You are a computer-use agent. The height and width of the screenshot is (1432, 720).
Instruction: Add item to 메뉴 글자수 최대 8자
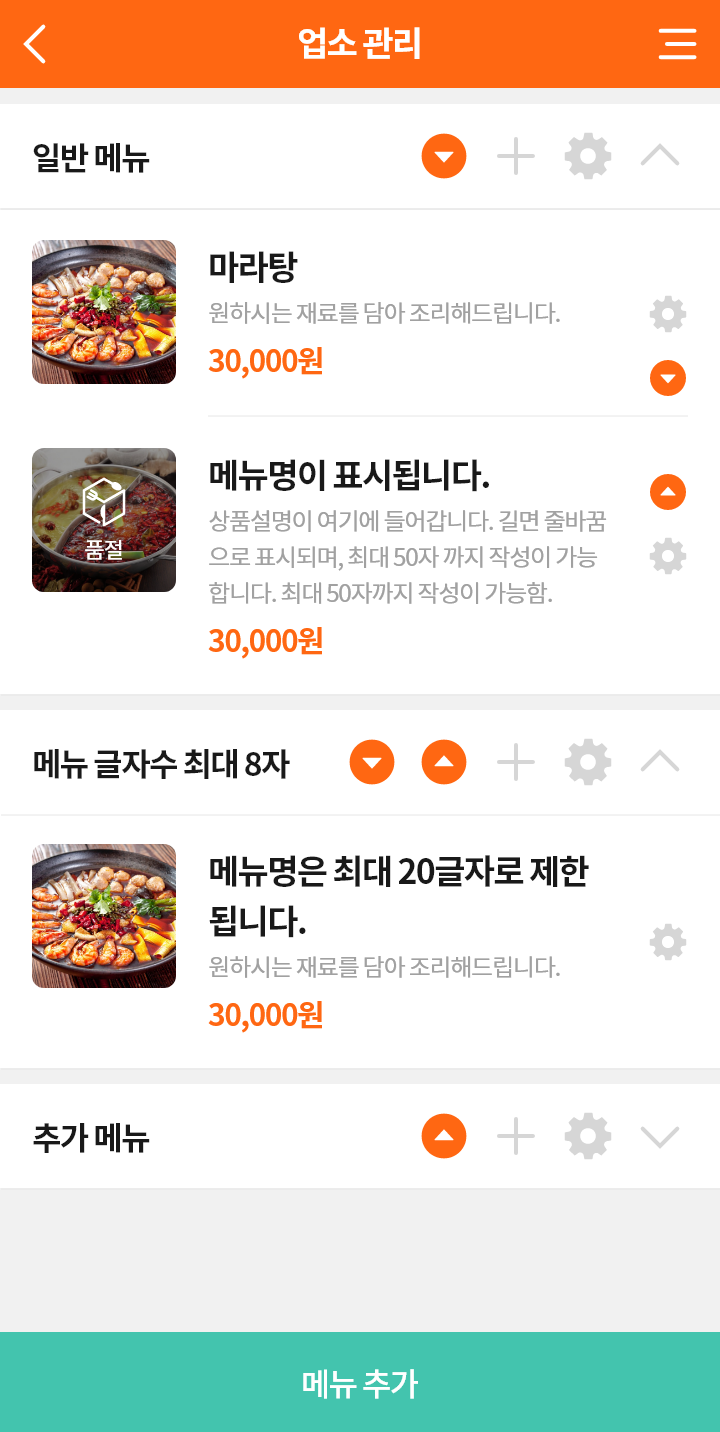pyautogui.click(x=516, y=762)
